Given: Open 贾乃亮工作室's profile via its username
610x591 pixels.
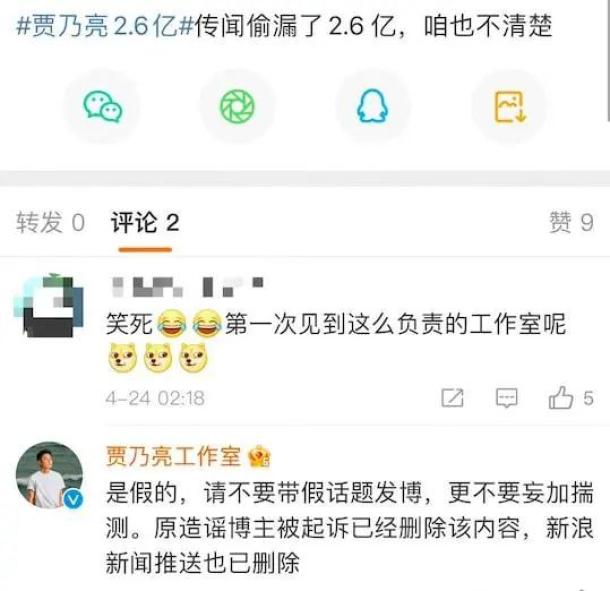Looking at the screenshot, I should (x=174, y=456).
